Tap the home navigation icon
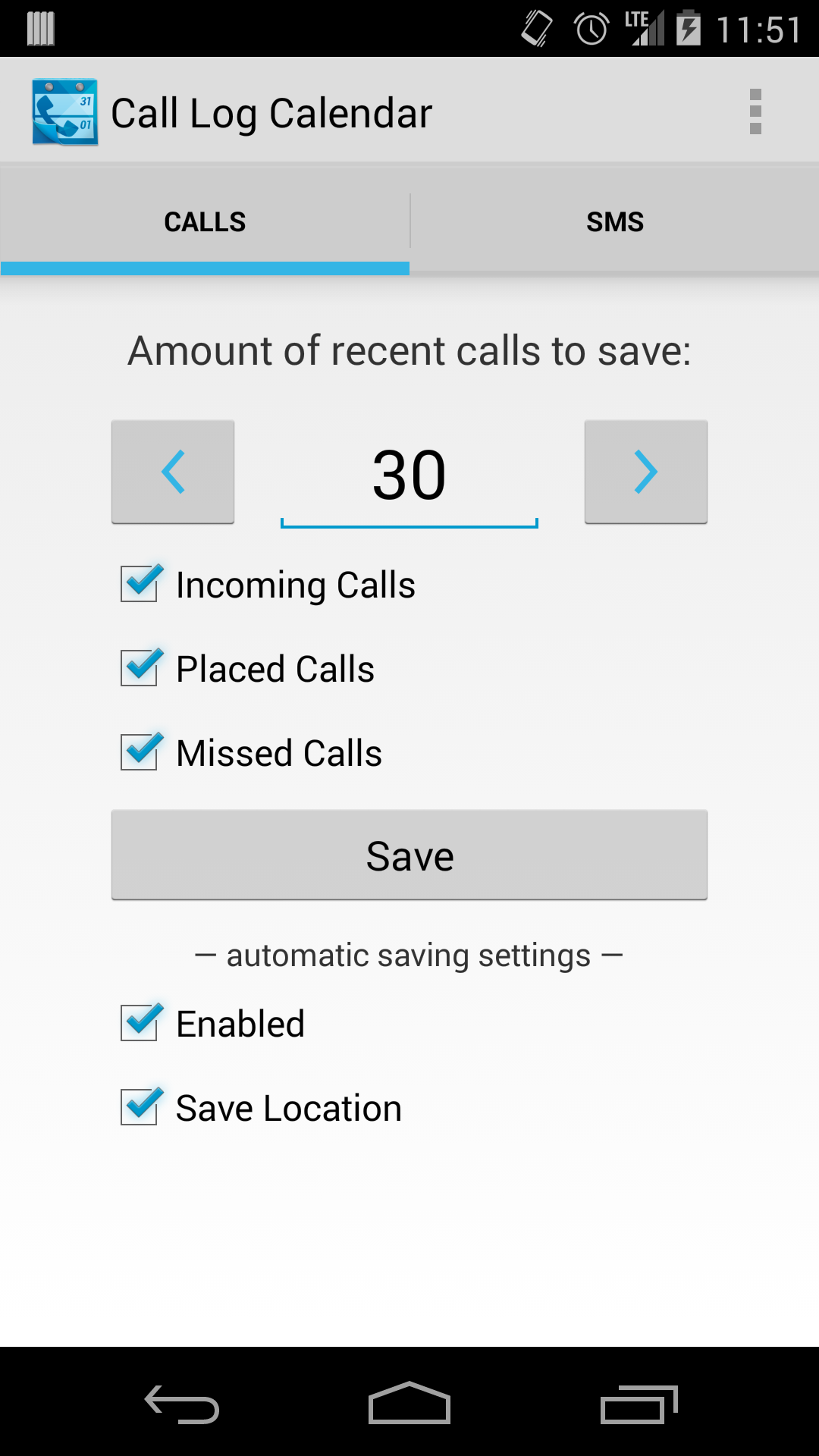Screen dimensions: 819x1456 (x=409, y=1401)
